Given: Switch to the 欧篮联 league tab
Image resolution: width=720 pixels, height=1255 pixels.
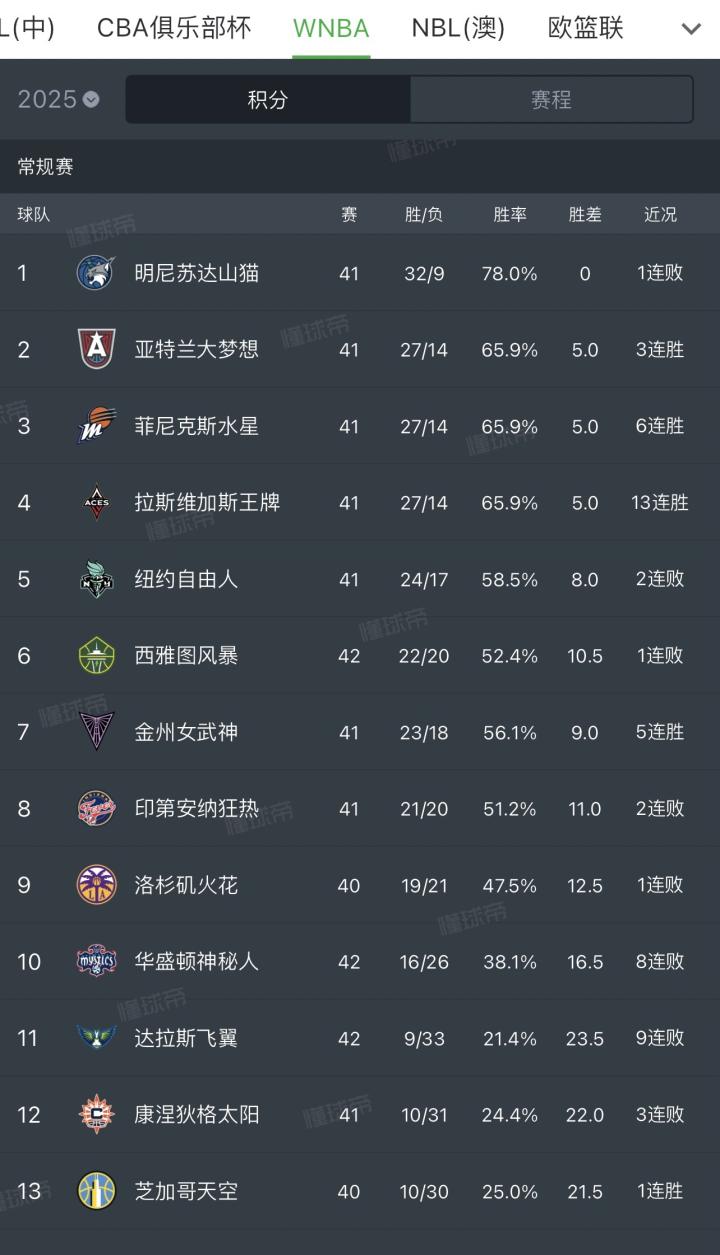Looking at the screenshot, I should click(586, 28).
